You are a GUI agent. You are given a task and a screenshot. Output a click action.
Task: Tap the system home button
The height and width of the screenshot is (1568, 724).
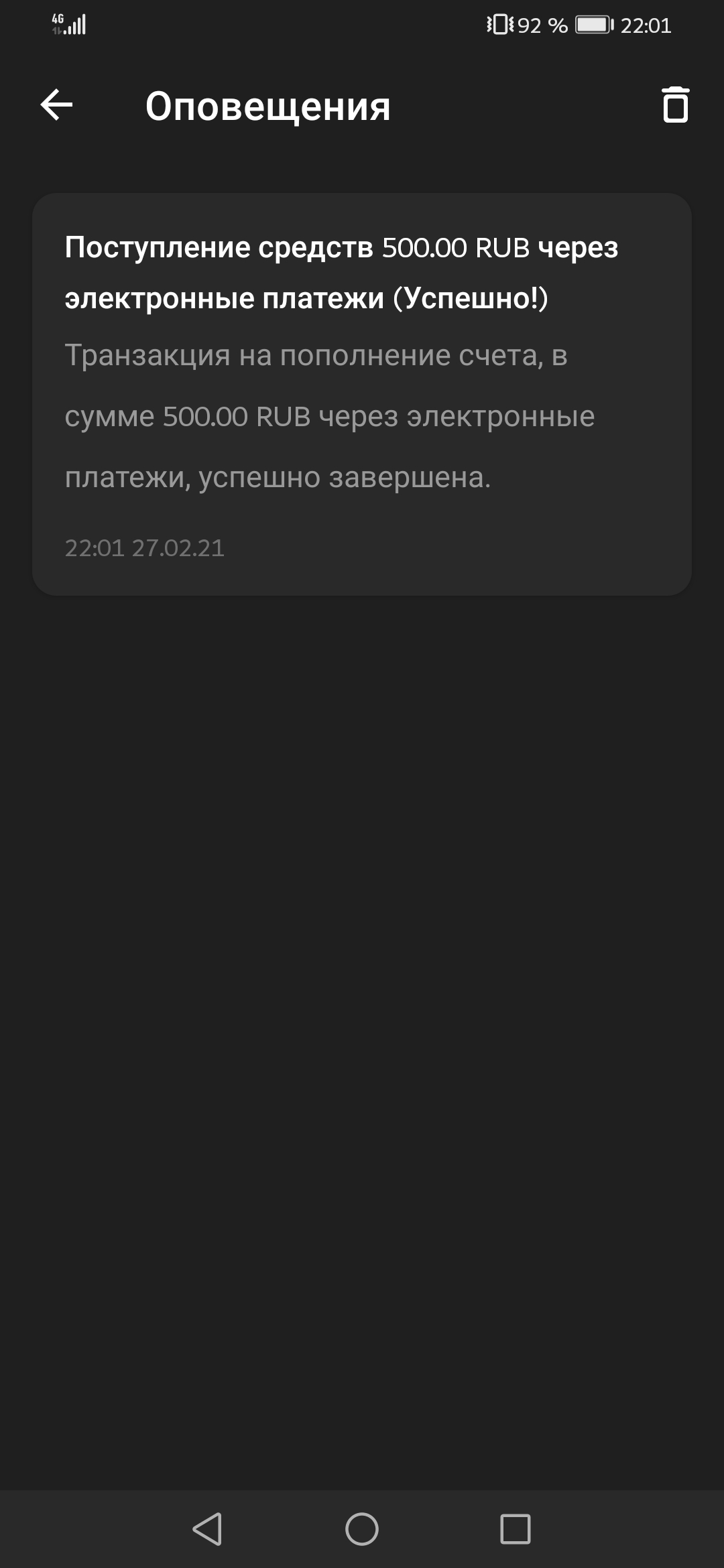pos(362,1529)
